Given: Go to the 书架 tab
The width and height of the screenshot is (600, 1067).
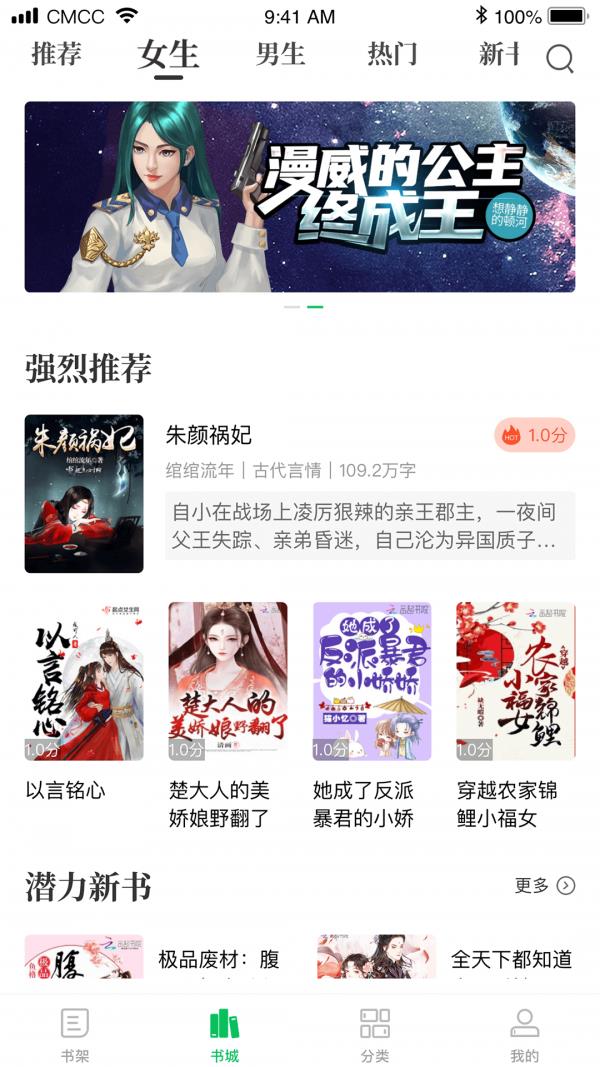Looking at the screenshot, I should [75, 1034].
